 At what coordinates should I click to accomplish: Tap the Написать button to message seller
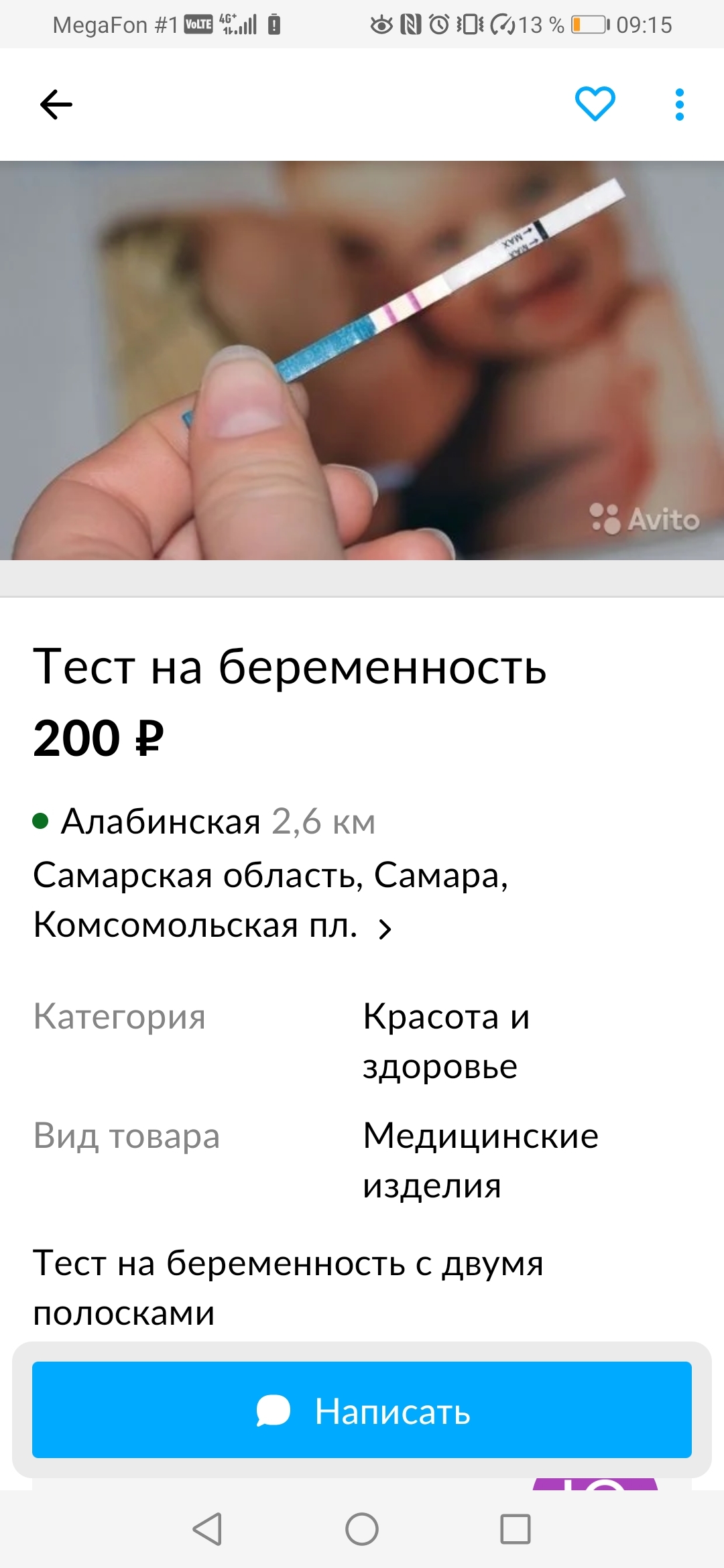point(362,1411)
